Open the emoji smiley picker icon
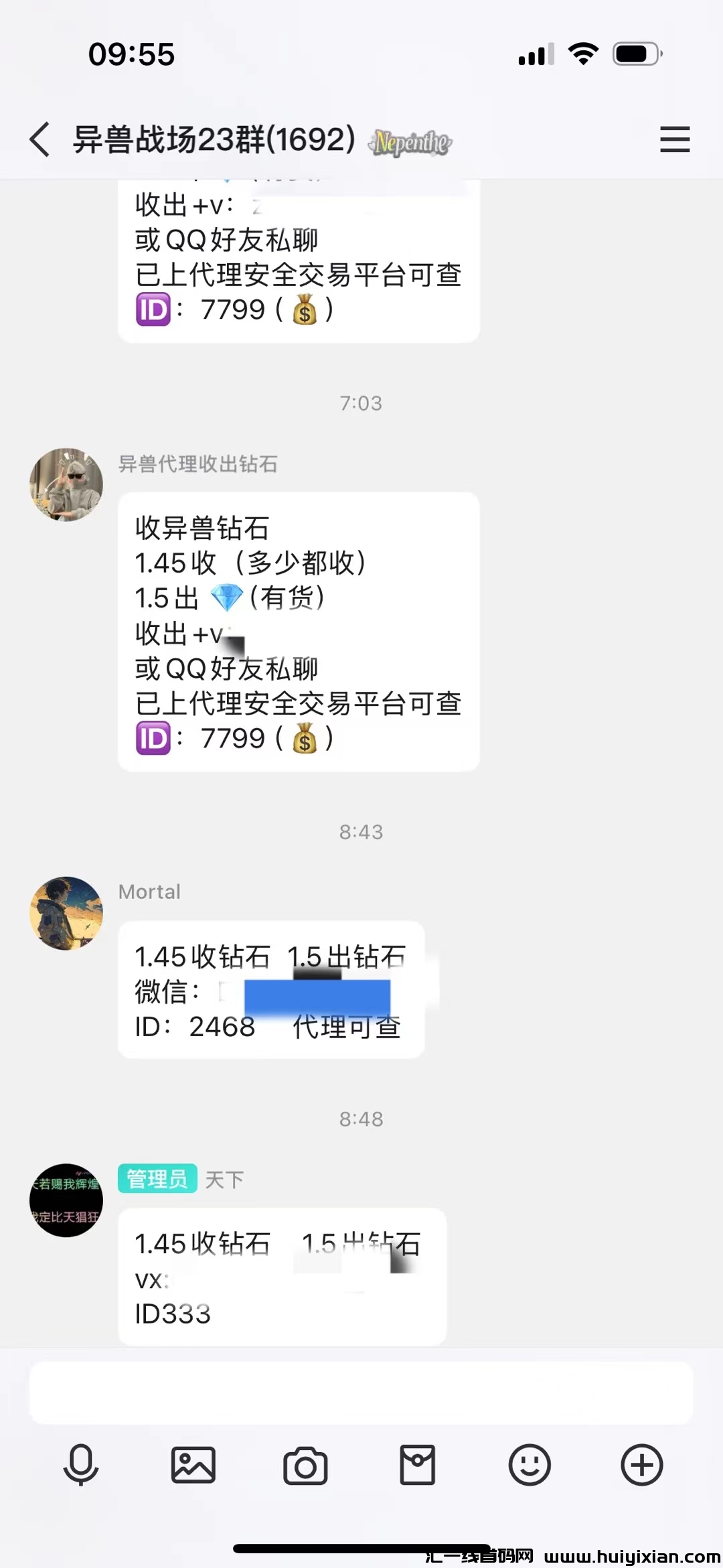Screen dimensions: 723x1568 click(x=529, y=1467)
